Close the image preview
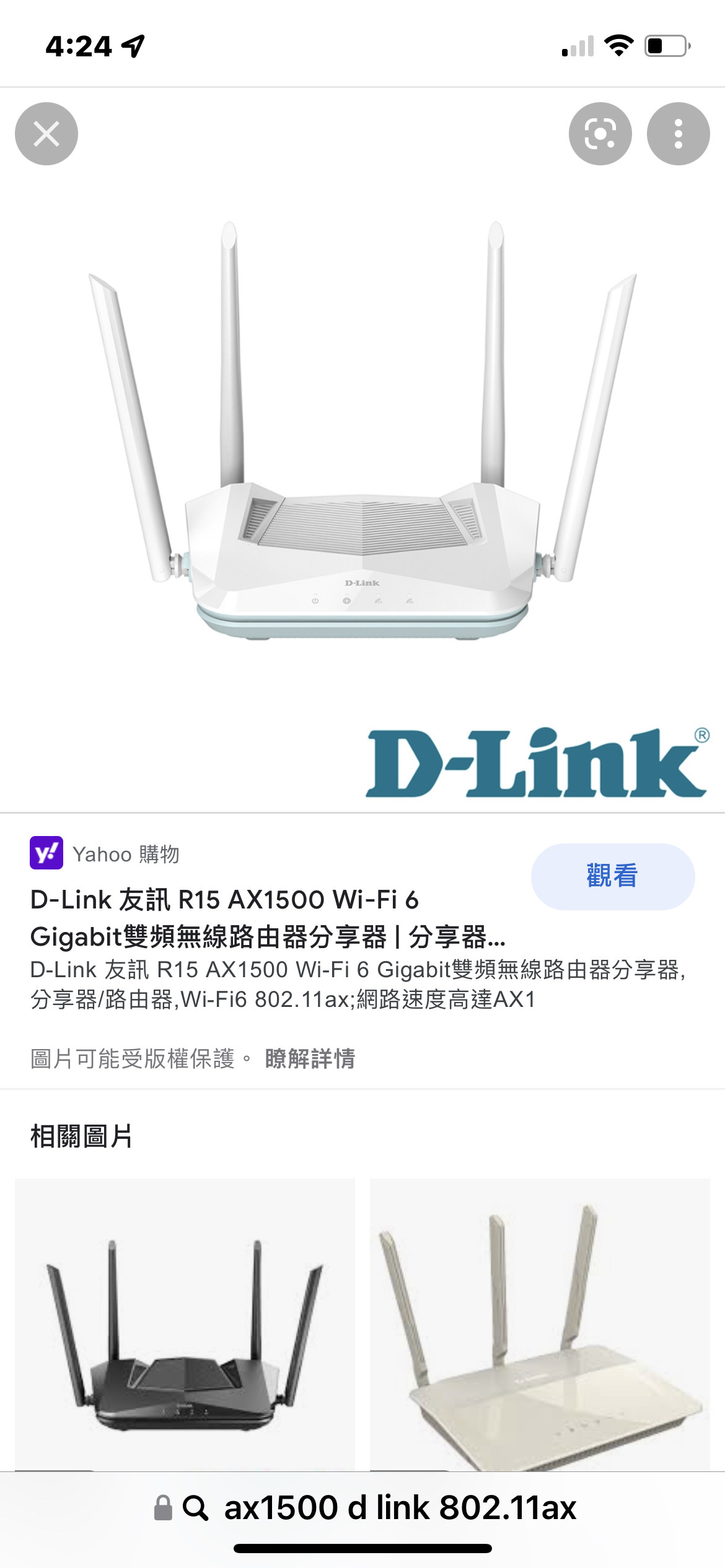 pos(46,134)
